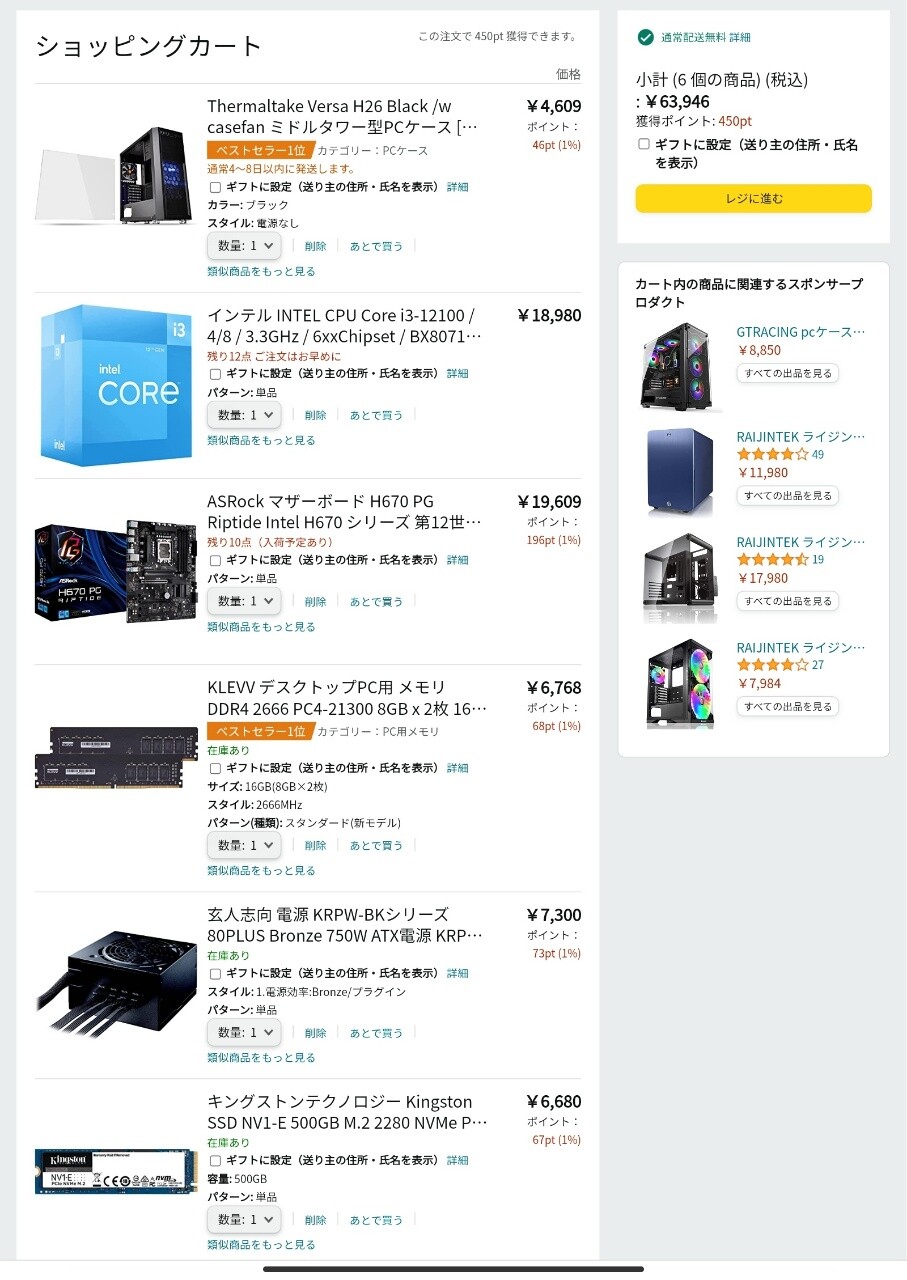This screenshot has height=1280, width=907.
Task: See similar items to the ASRock motherboard
Action: pos(261,627)
